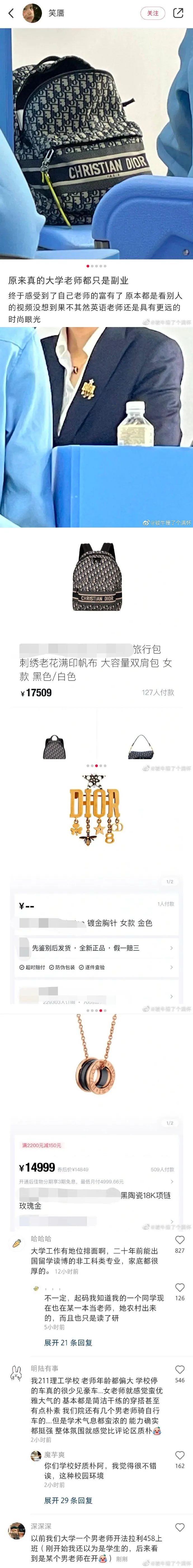Share this post
This screenshot has width=193, height=1568.
(x=178, y=13)
